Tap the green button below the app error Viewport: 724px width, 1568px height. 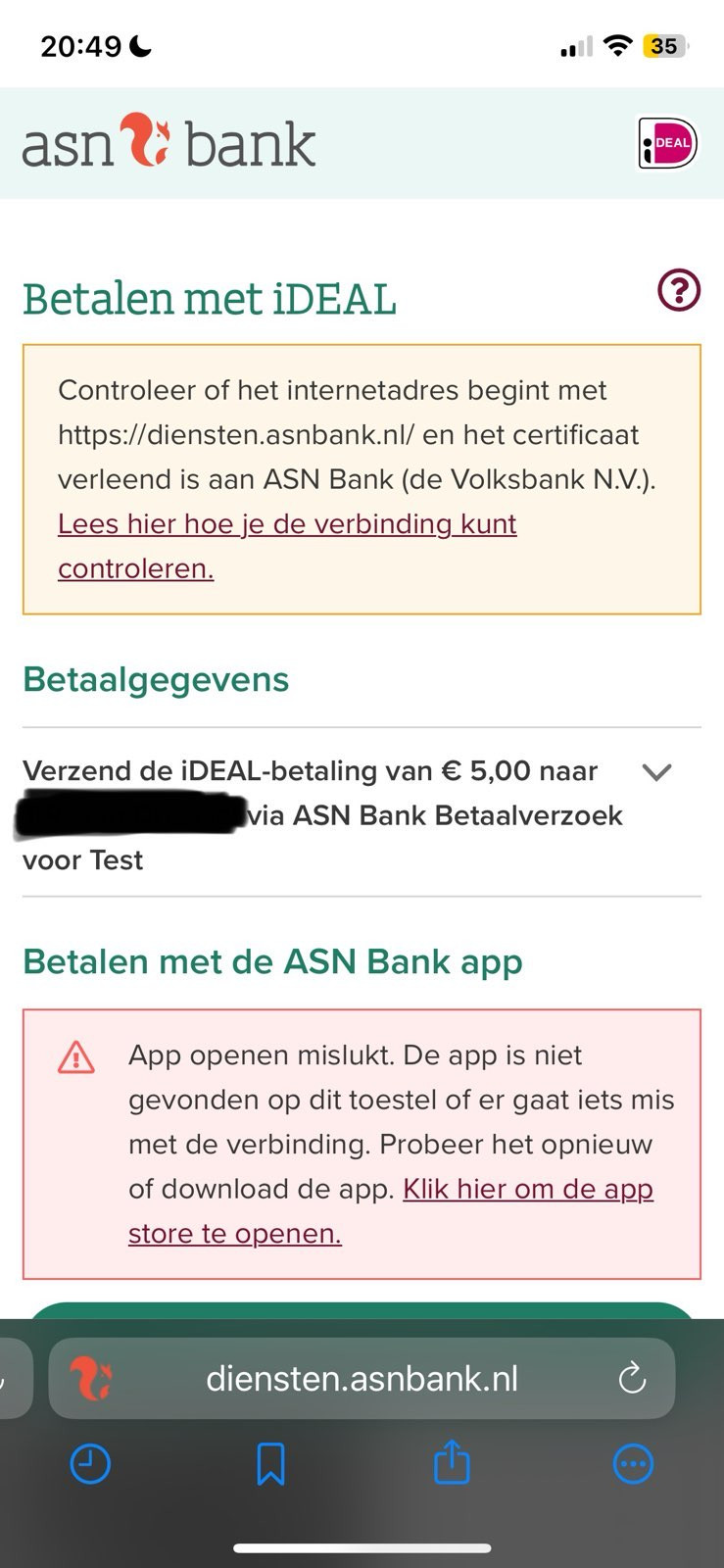click(362, 1311)
